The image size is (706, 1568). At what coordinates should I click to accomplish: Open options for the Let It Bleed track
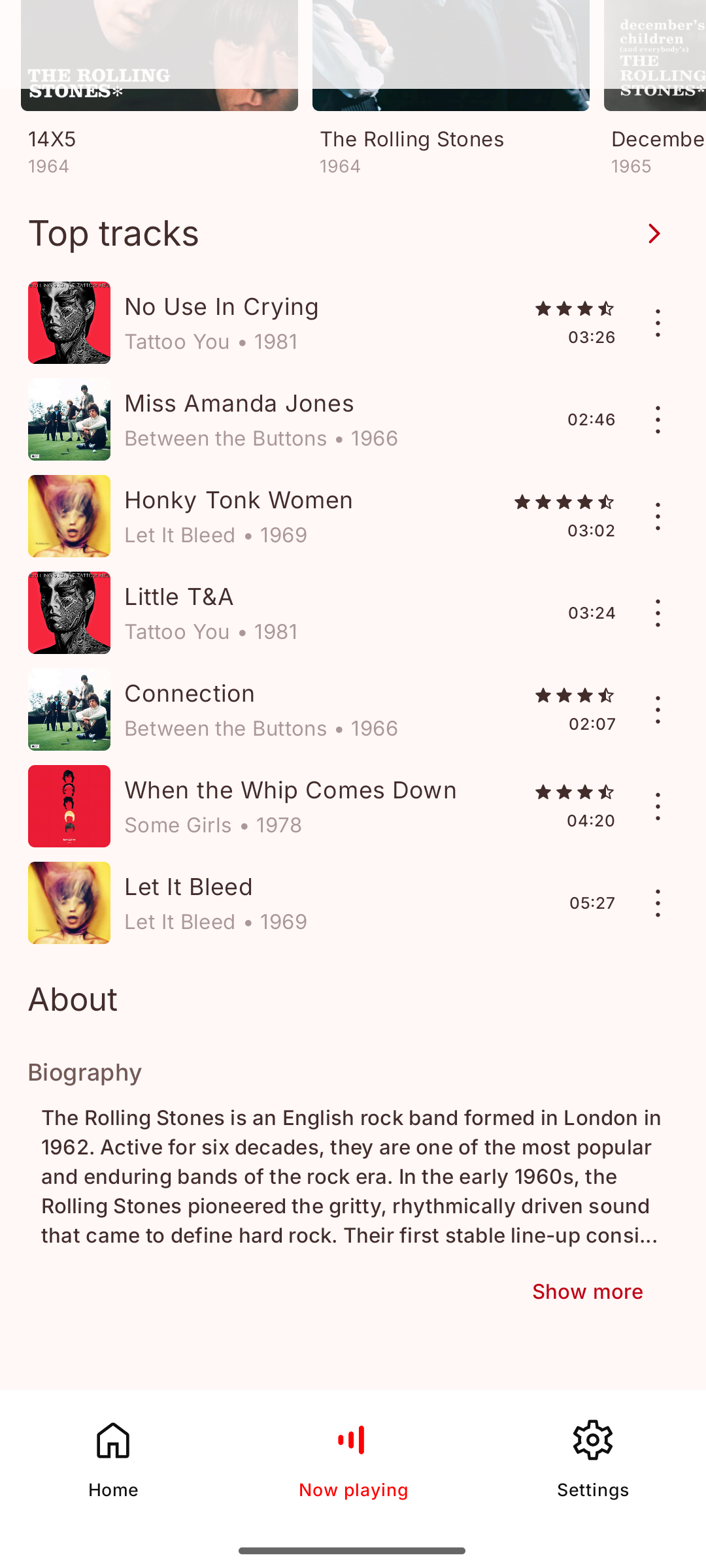[658, 903]
